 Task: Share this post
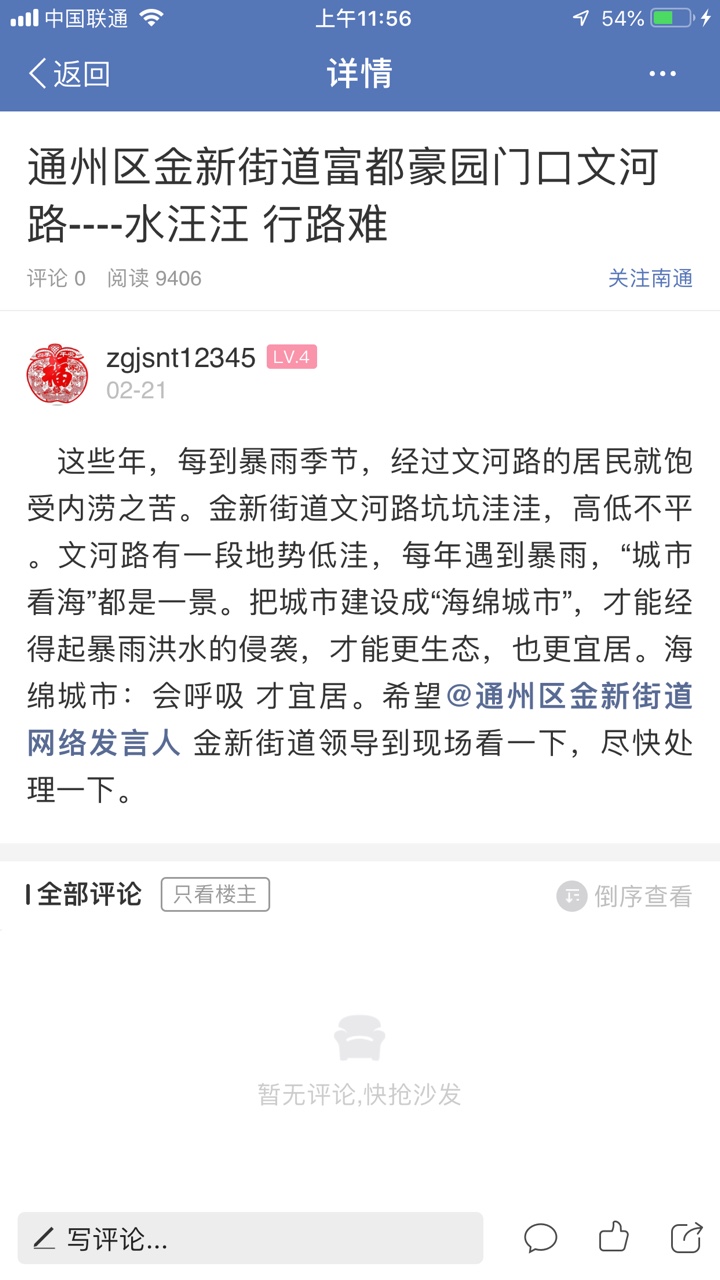[686, 1238]
